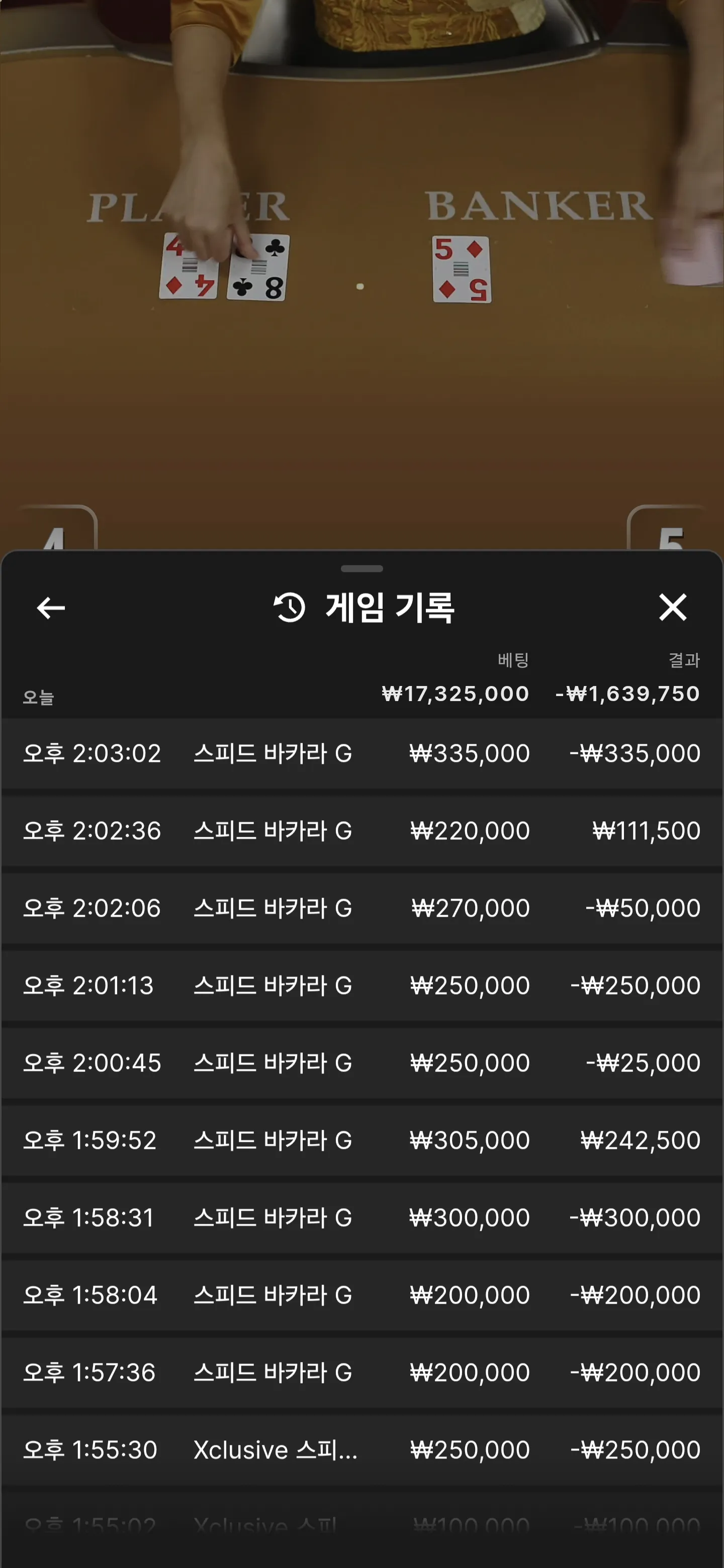View details of the 오후 2:02:06 round
724x1568 pixels.
361,908
